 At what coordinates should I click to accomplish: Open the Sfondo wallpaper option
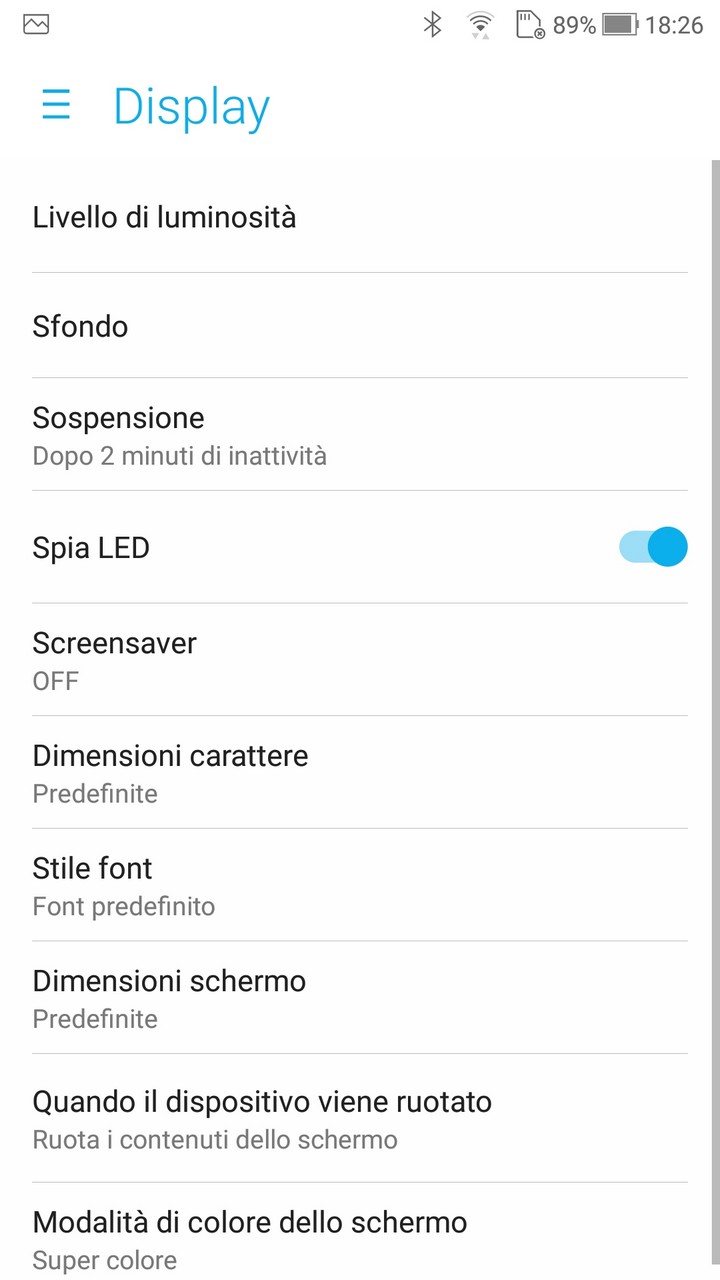(360, 325)
